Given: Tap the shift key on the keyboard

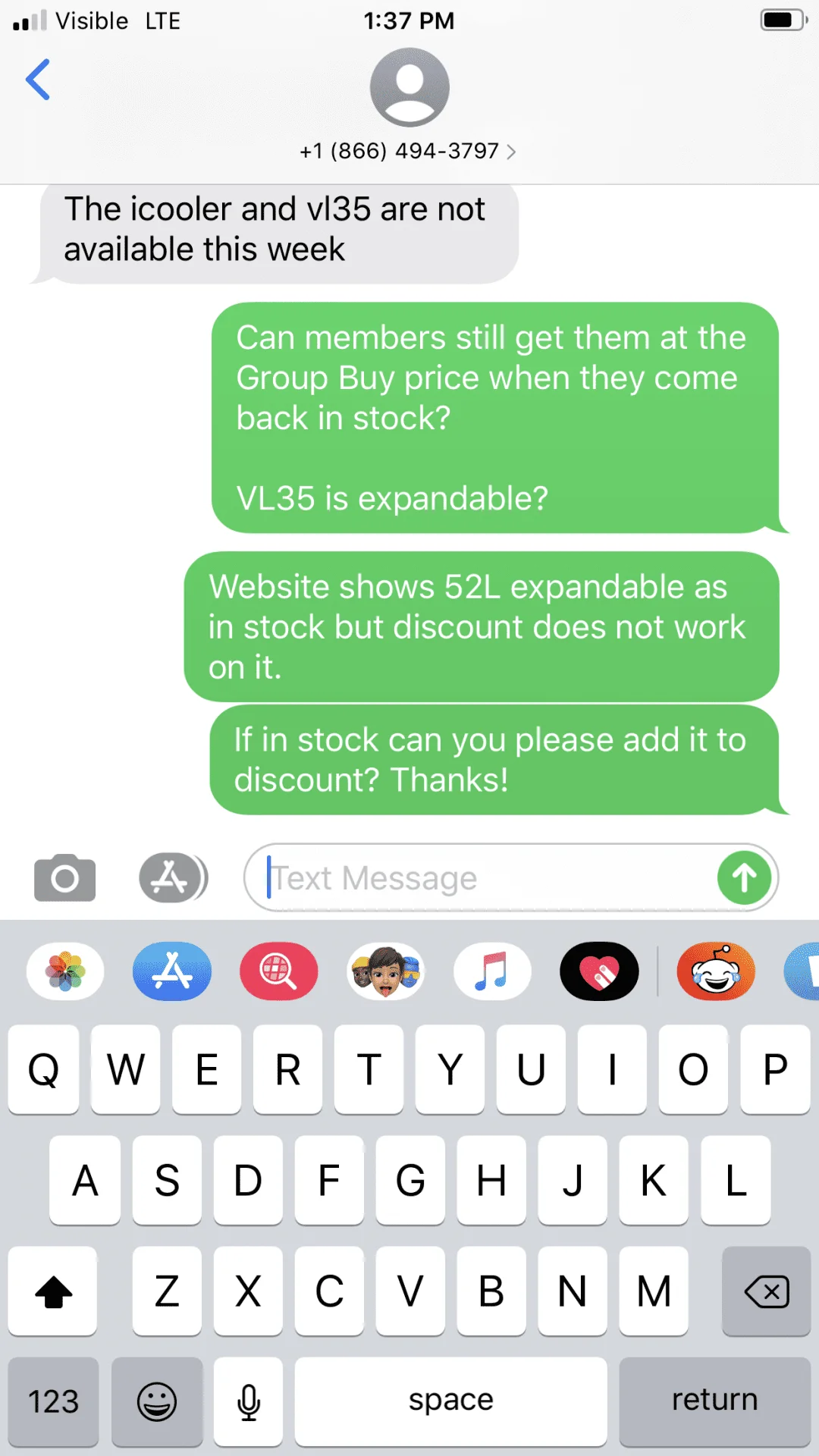Looking at the screenshot, I should pyautogui.click(x=53, y=1291).
